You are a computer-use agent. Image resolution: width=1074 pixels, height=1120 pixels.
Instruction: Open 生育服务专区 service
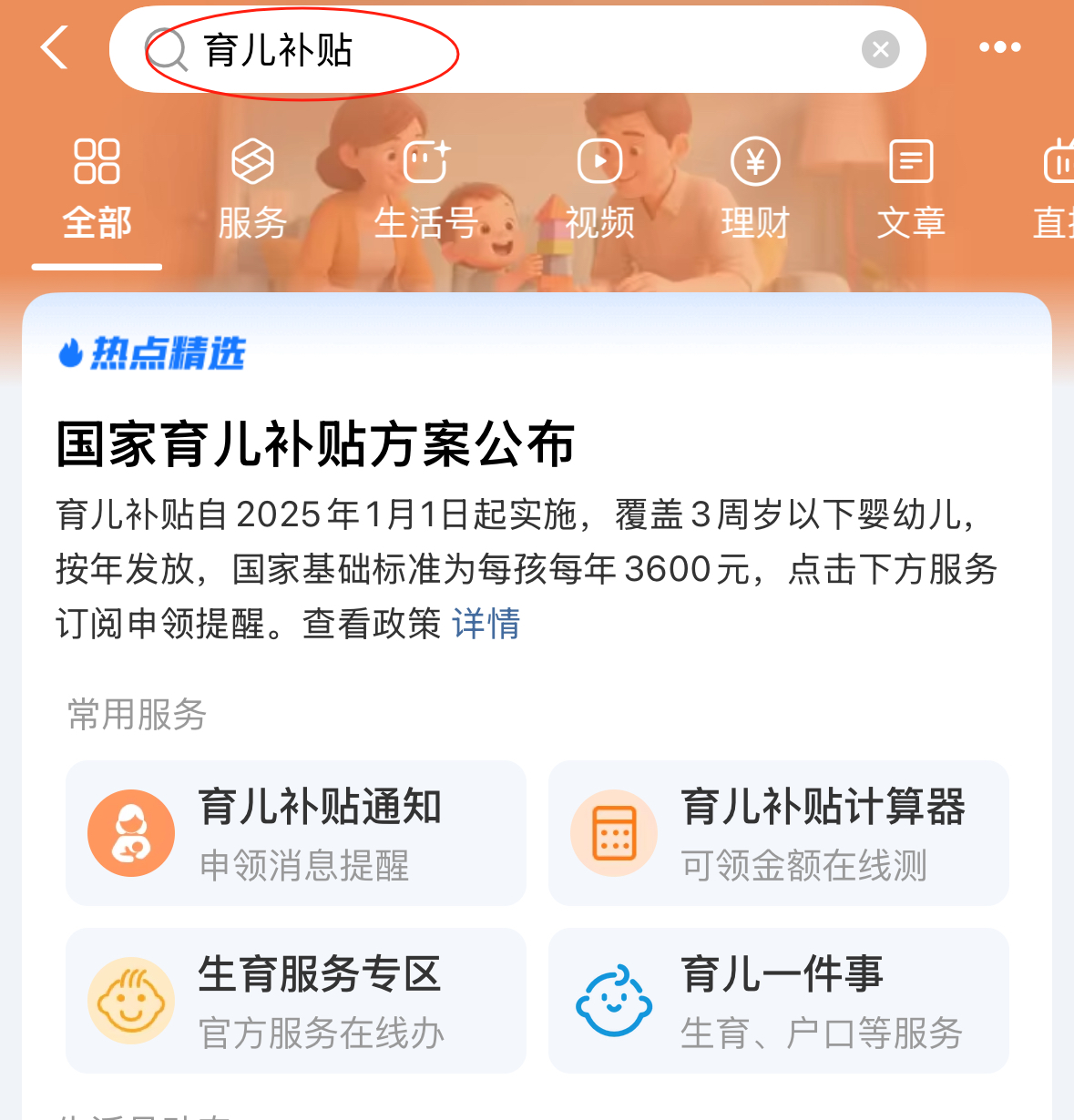pyautogui.click(x=296, y=1001)
